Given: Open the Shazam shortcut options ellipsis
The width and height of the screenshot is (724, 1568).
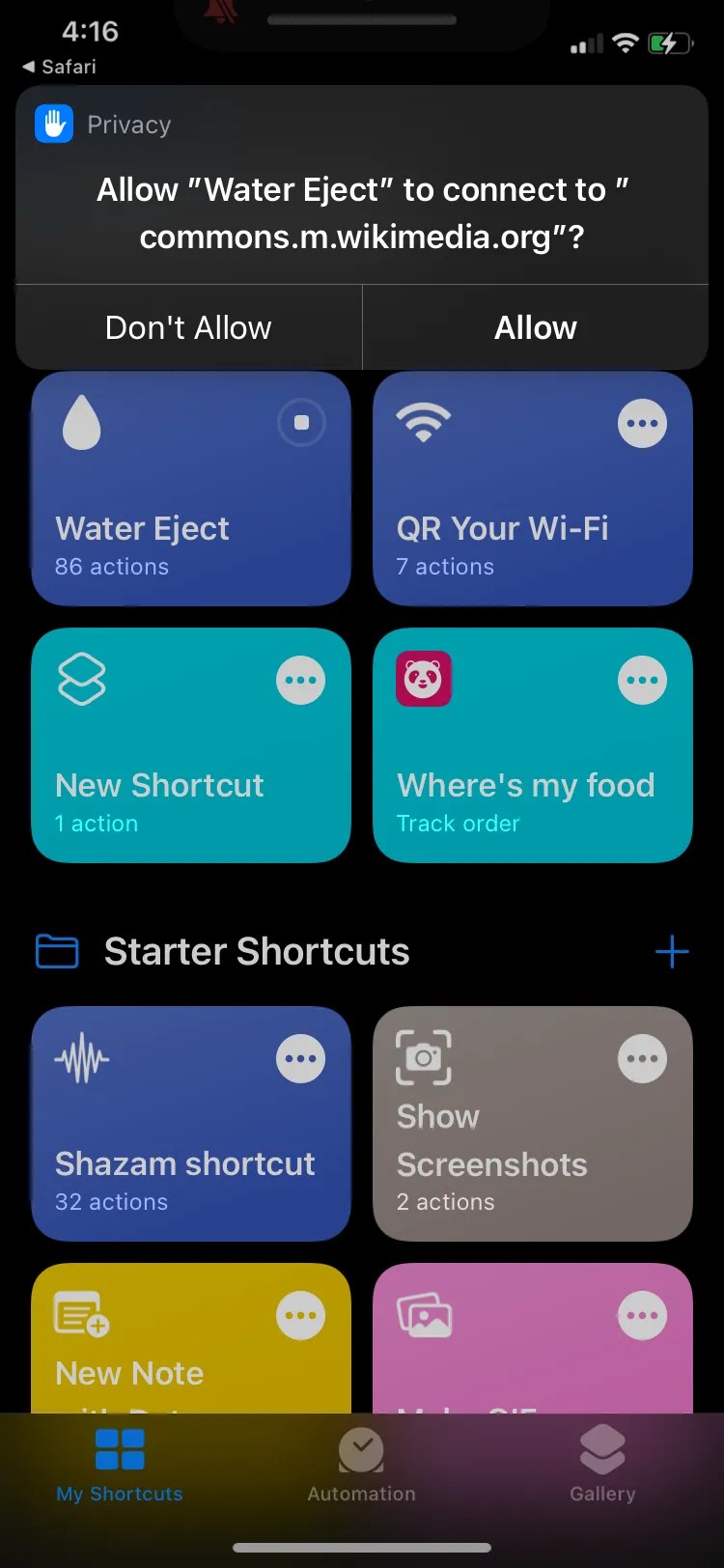Looking at the screenshot, I should coord(300,1057).
